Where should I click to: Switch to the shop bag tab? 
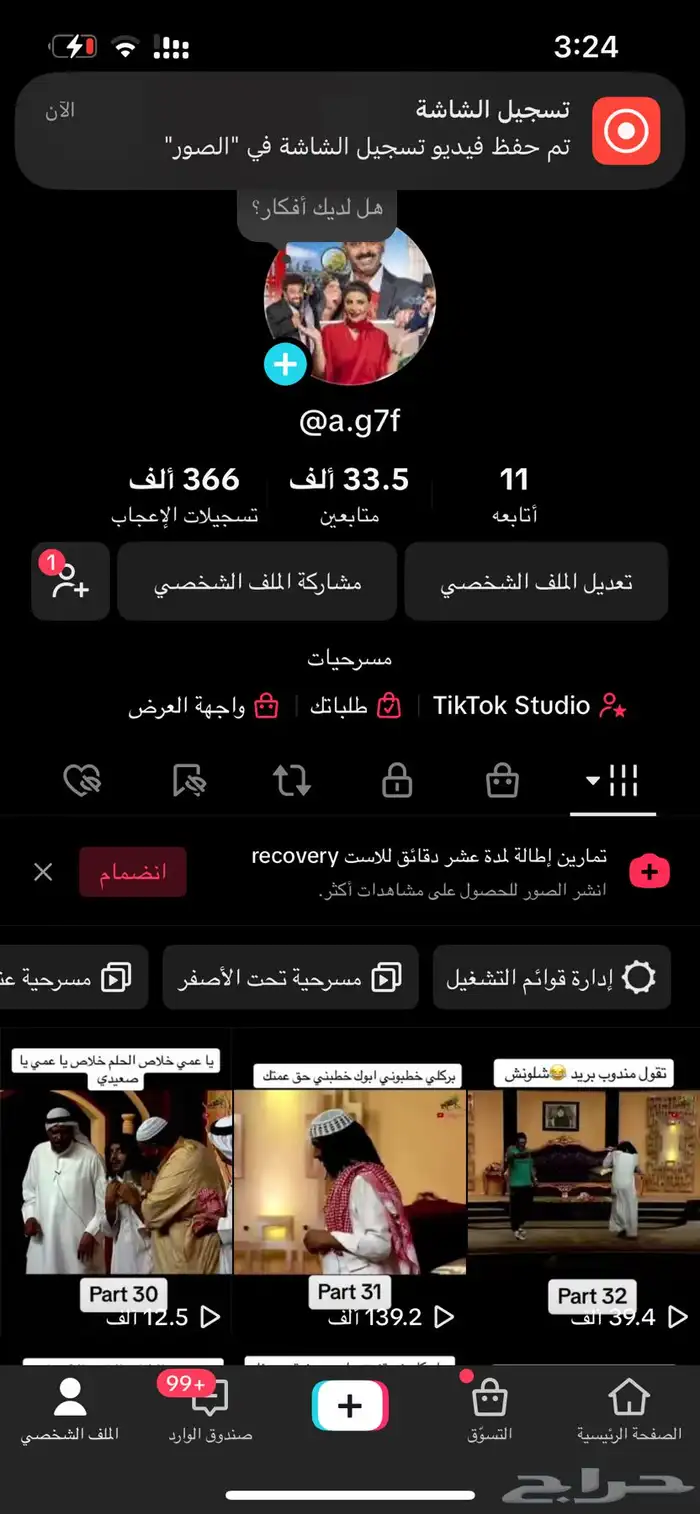[502, 781]
